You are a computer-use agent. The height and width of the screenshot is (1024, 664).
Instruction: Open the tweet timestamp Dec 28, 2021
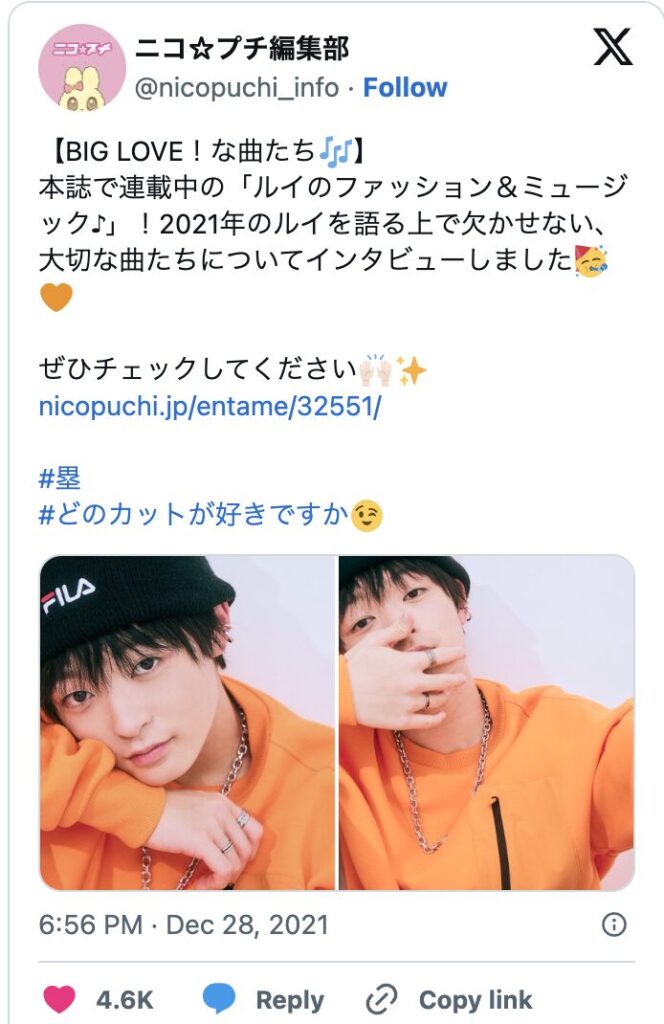183,924
